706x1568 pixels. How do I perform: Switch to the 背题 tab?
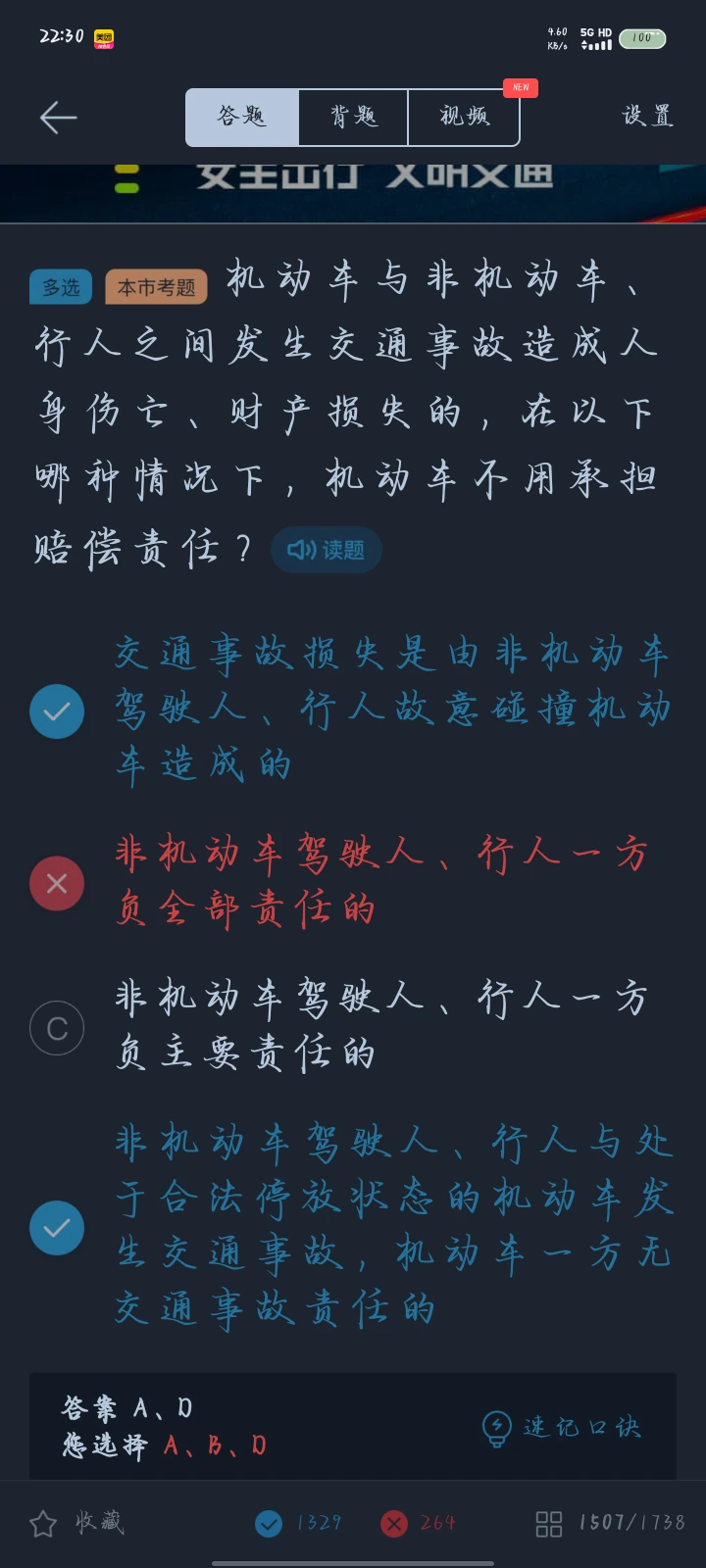coord(353,118)
